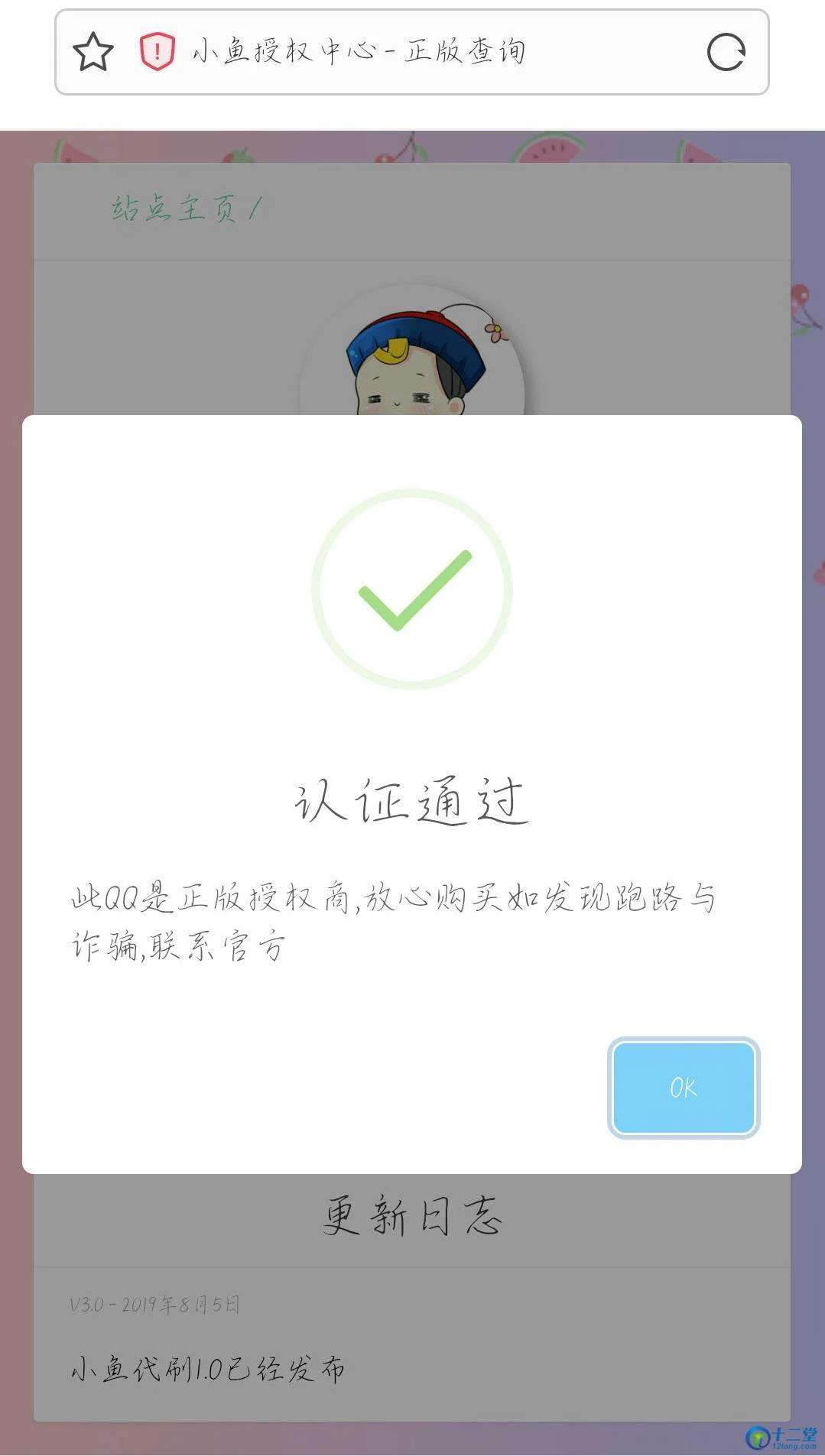Reload the page with the refresh icon
Viewport: 825px width, 1456px height.
click(725, 52)
